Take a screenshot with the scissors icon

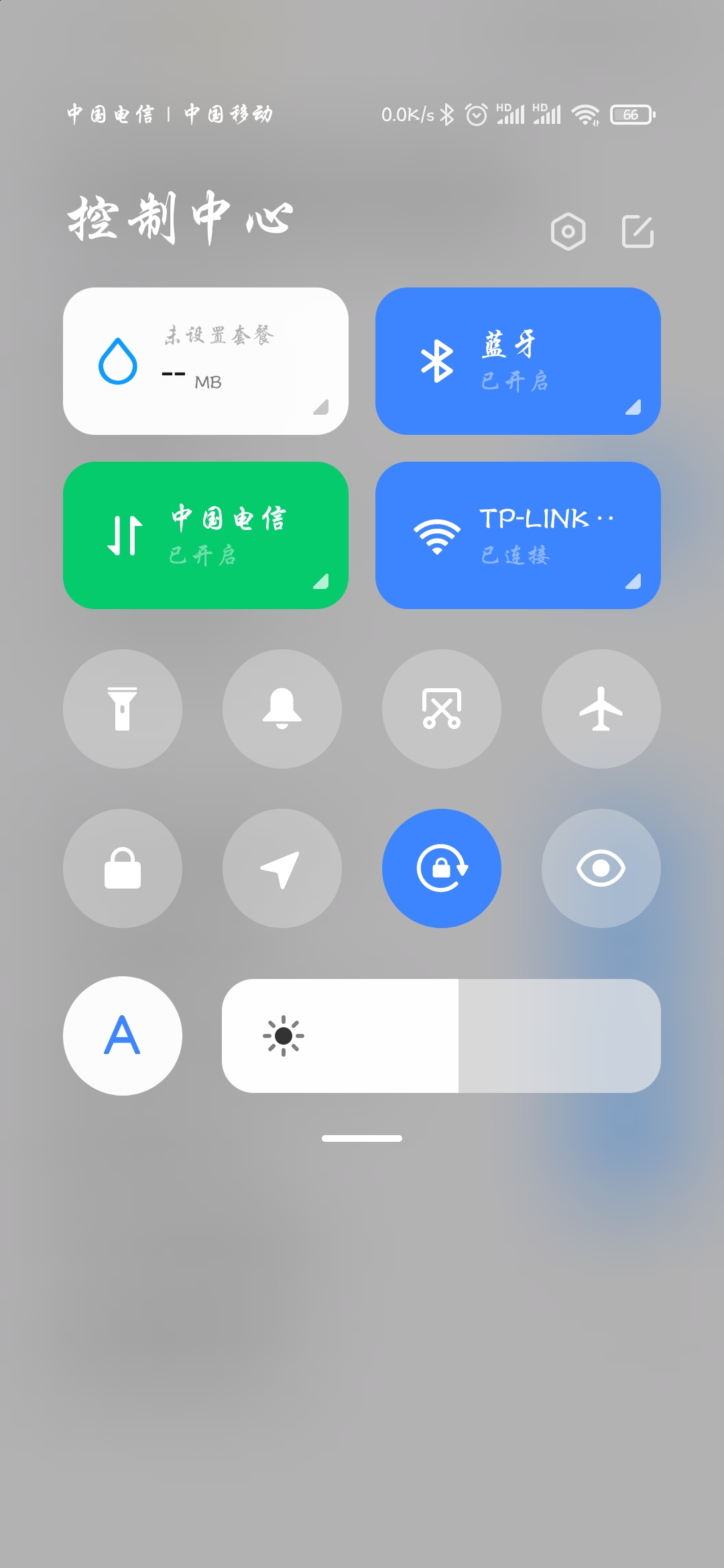pos(442,709)
